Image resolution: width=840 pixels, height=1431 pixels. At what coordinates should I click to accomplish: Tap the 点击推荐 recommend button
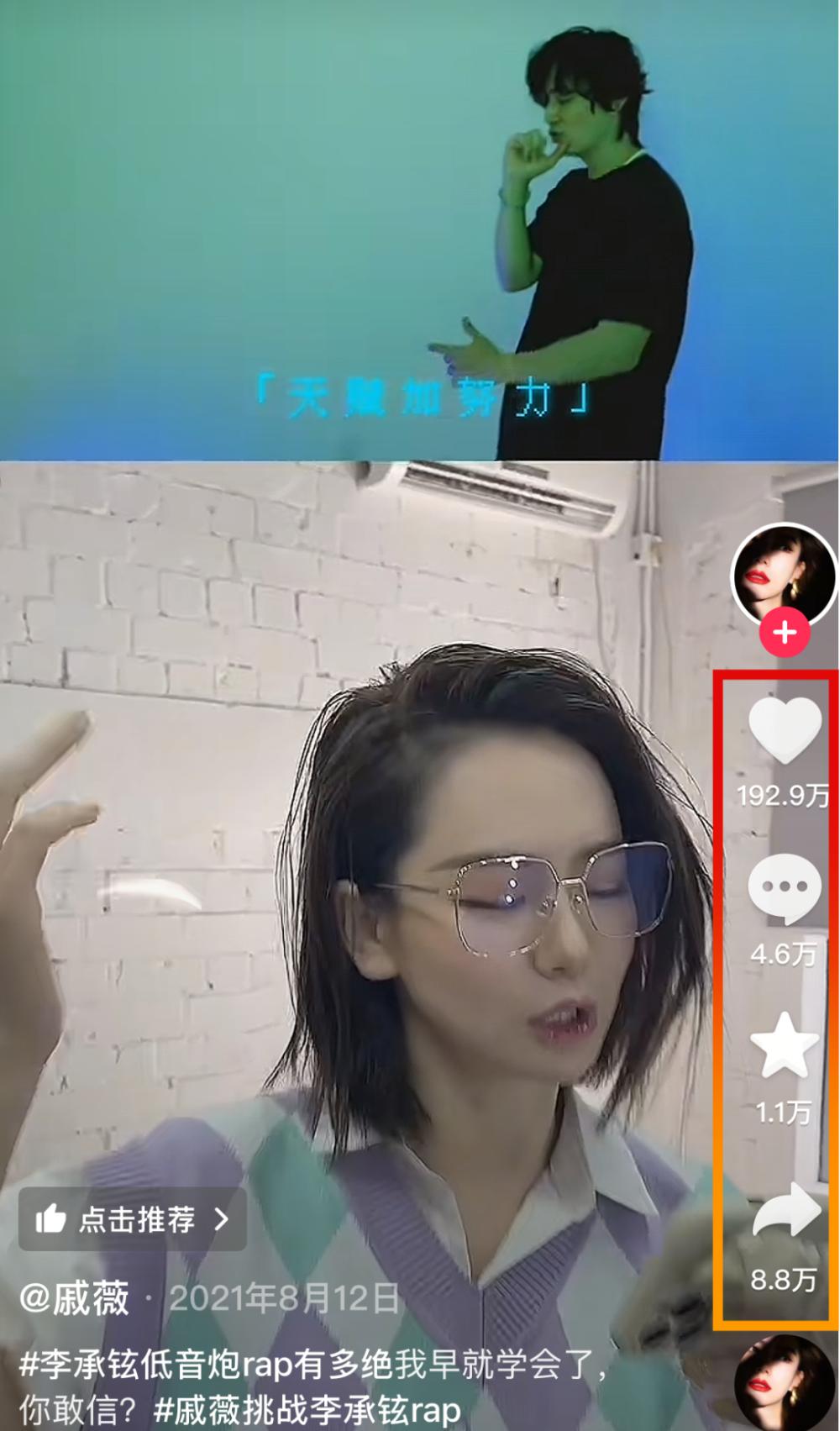133,1219
